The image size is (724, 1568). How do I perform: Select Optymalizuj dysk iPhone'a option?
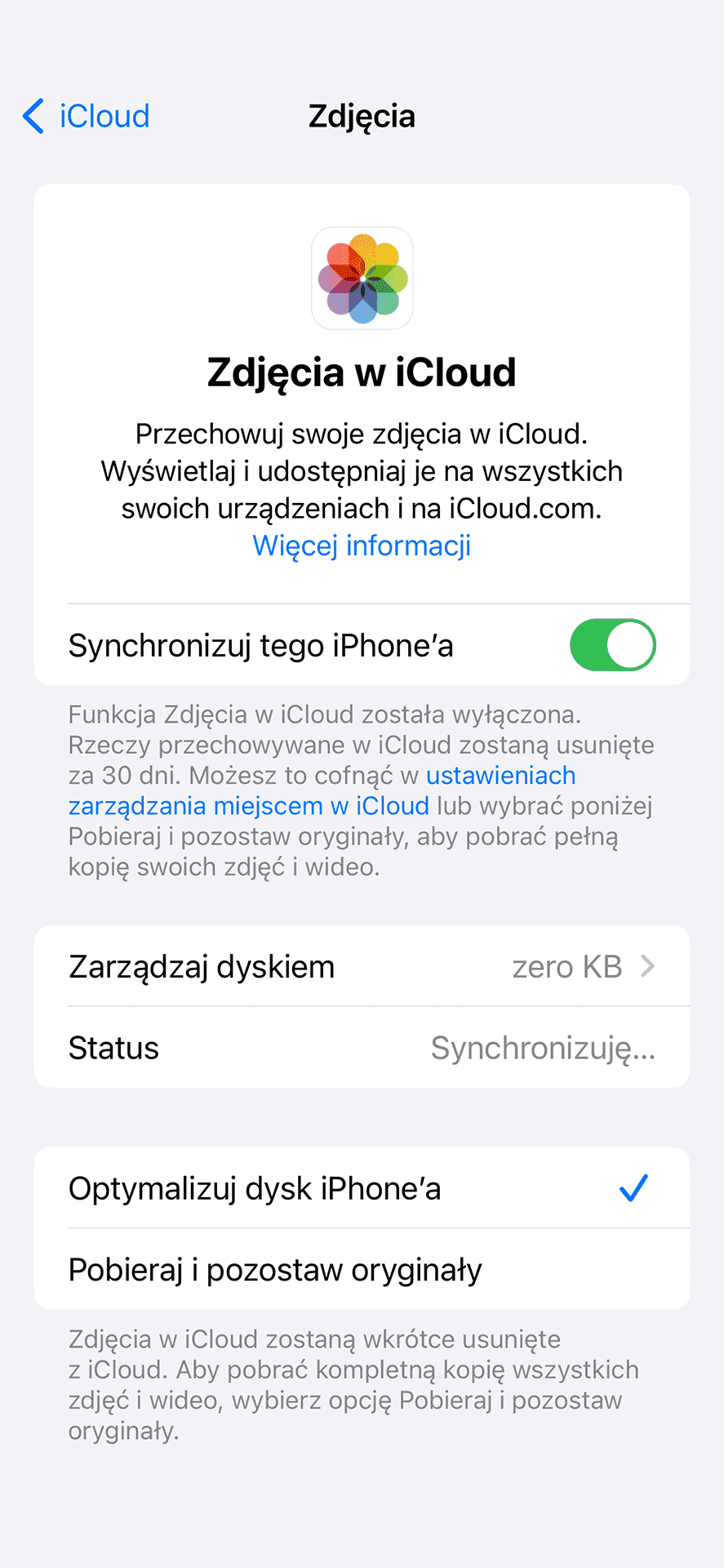362,1188
